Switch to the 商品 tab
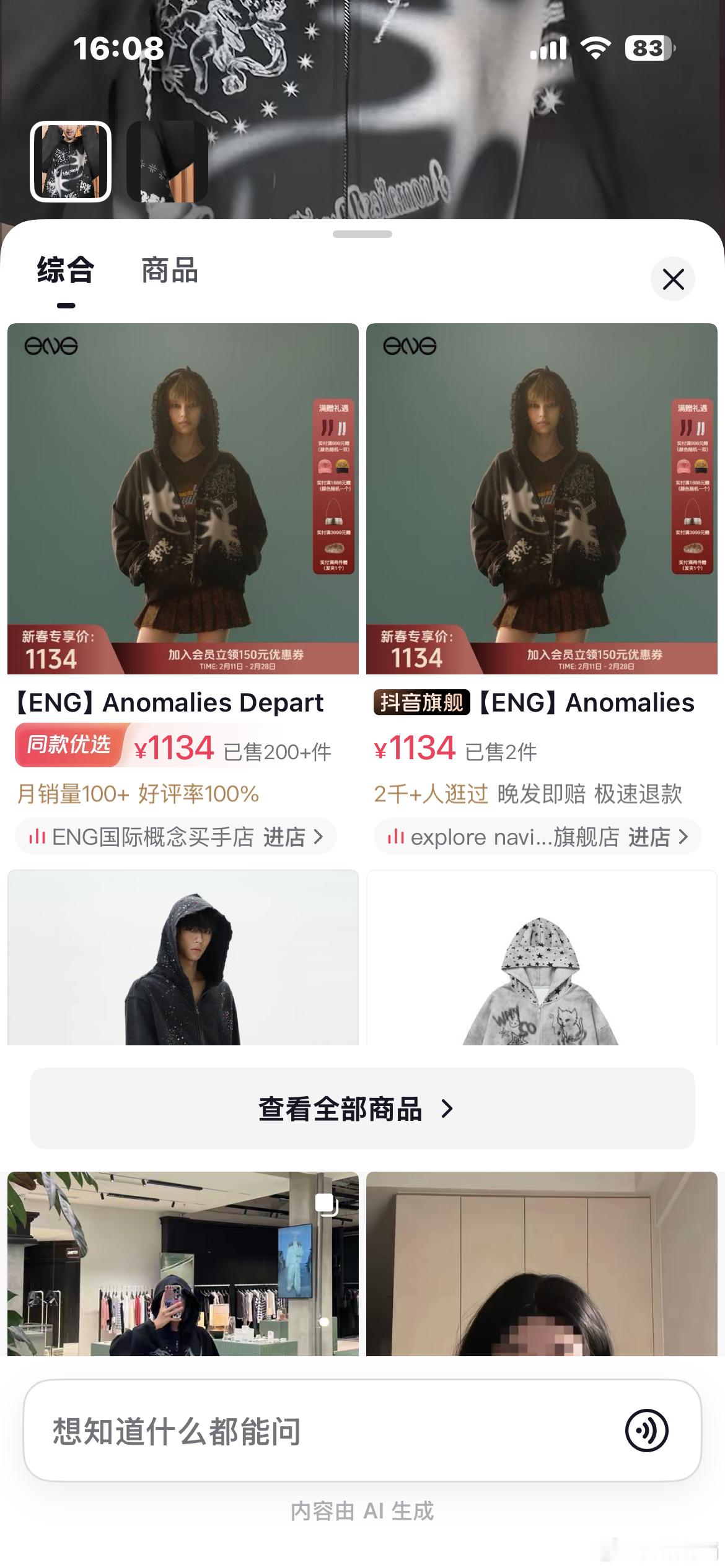Screen dimensions: 725x1568 point(169,270)
